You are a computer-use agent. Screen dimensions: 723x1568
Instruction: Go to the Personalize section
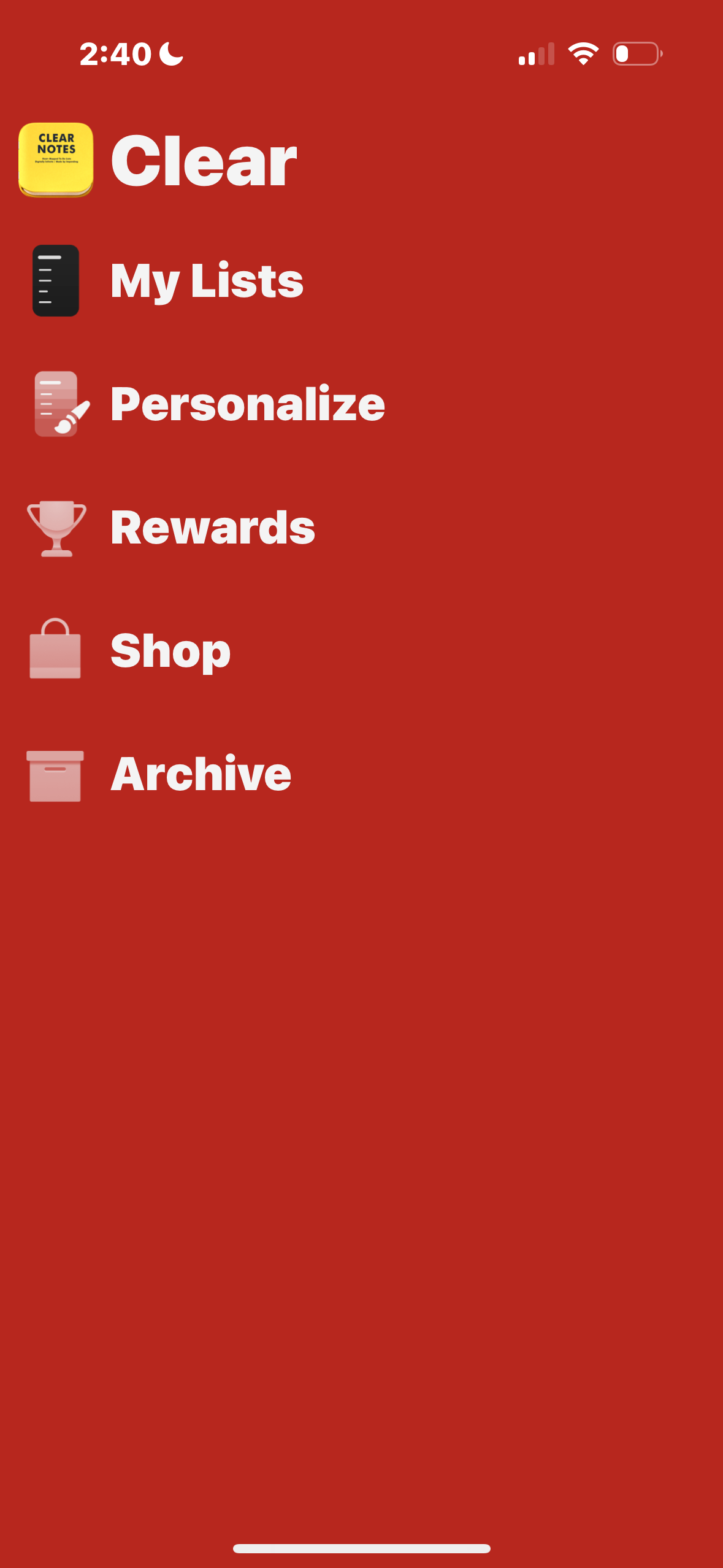click(x=247, y=404)
